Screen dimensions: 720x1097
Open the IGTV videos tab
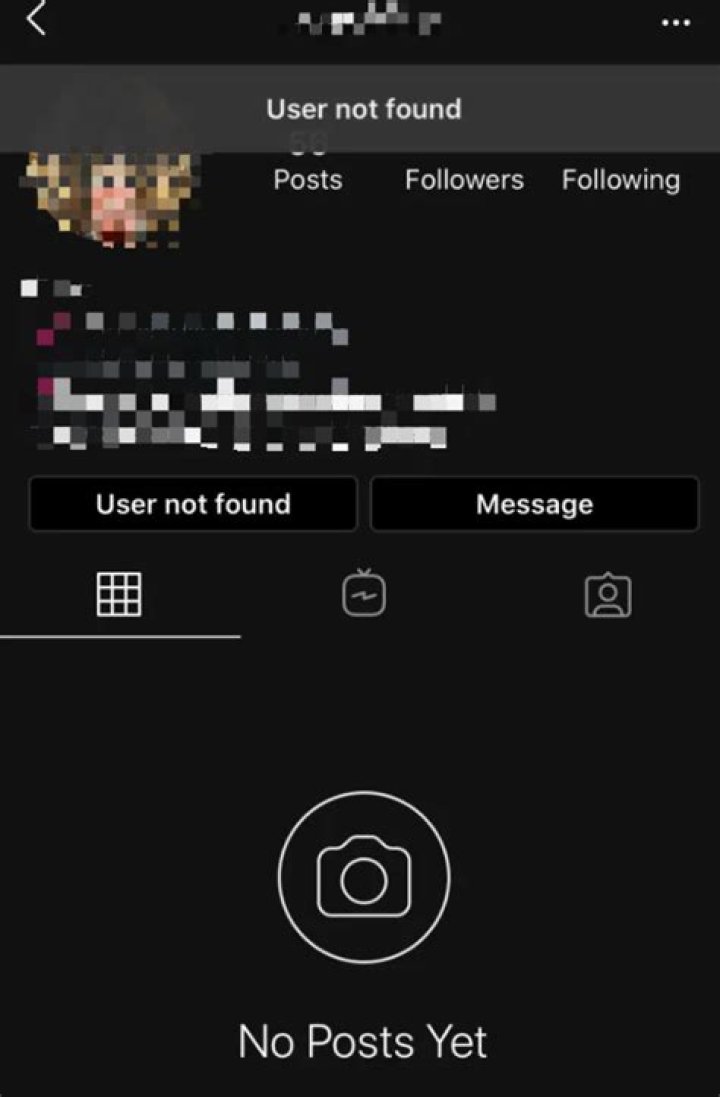coord(363,595)
